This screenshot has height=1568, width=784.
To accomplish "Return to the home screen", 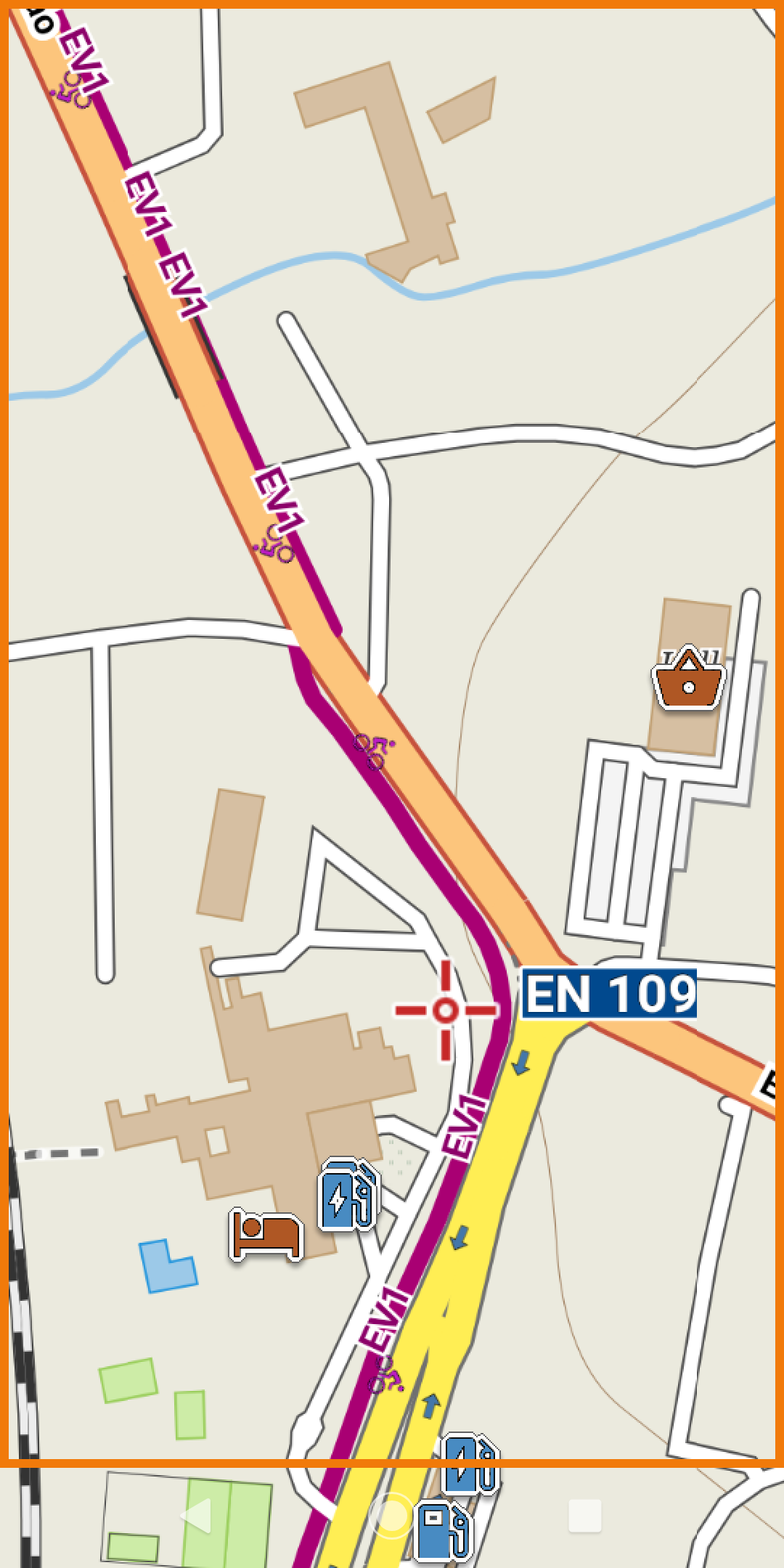I will (392, 1516).
